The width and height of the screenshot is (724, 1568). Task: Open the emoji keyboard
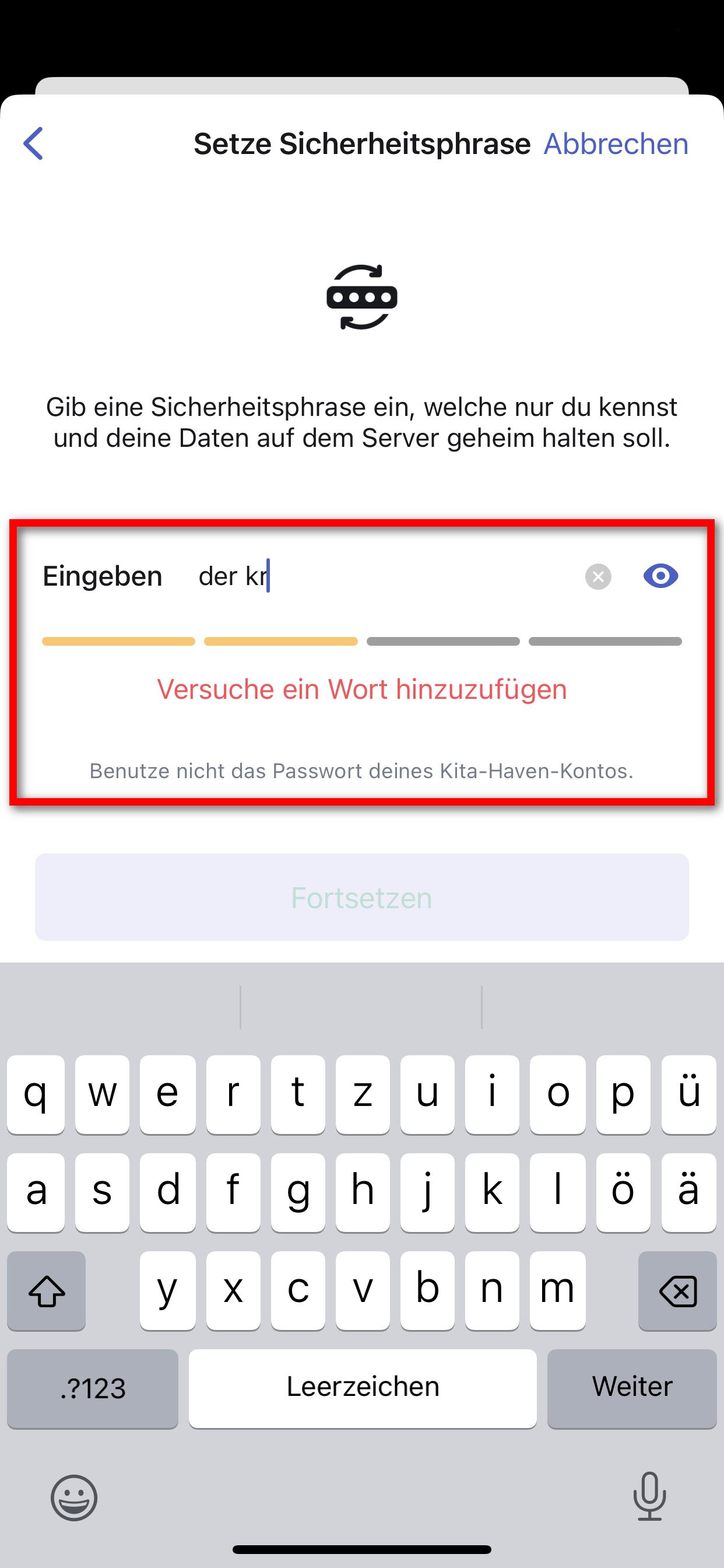74,1497
